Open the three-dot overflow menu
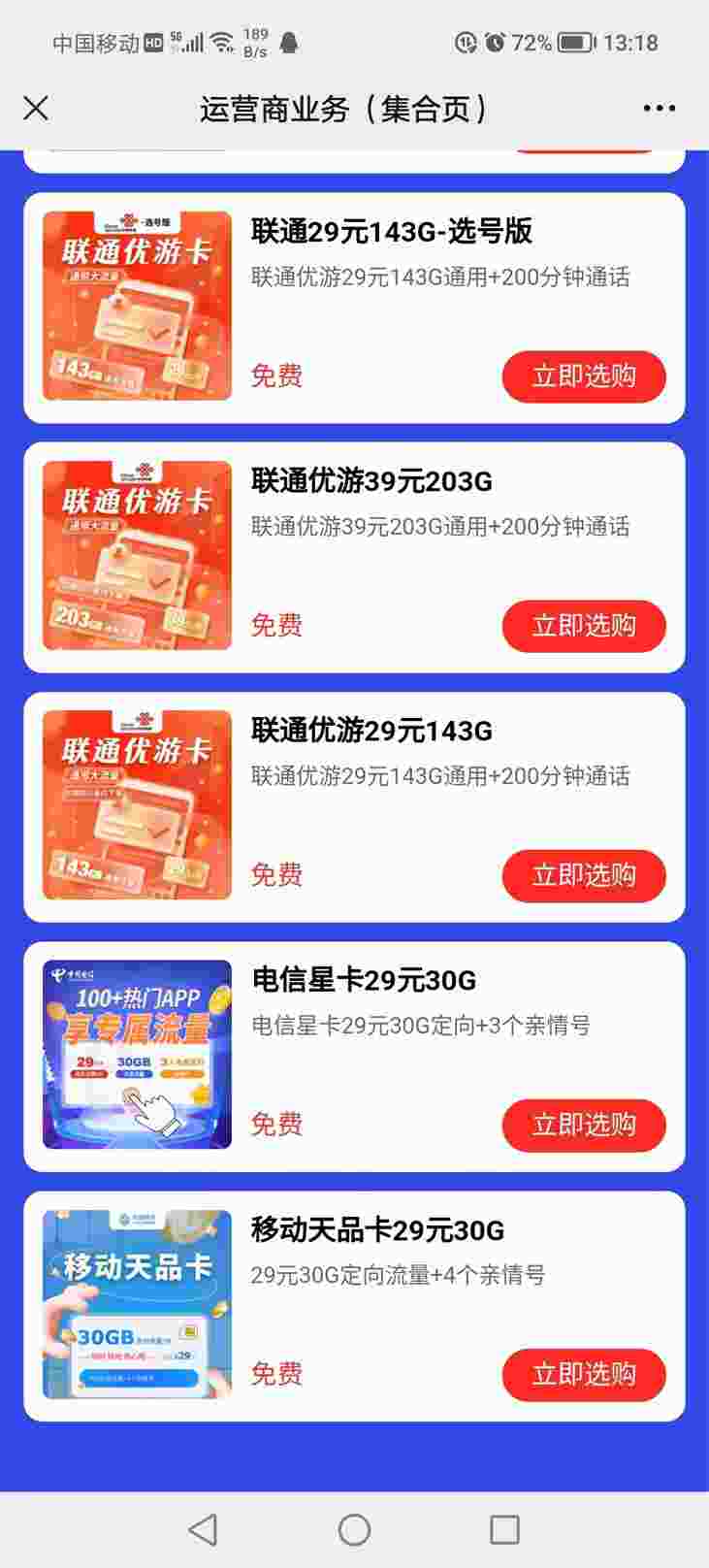The width and height of the screenshot is (709, 1568). 659,108
